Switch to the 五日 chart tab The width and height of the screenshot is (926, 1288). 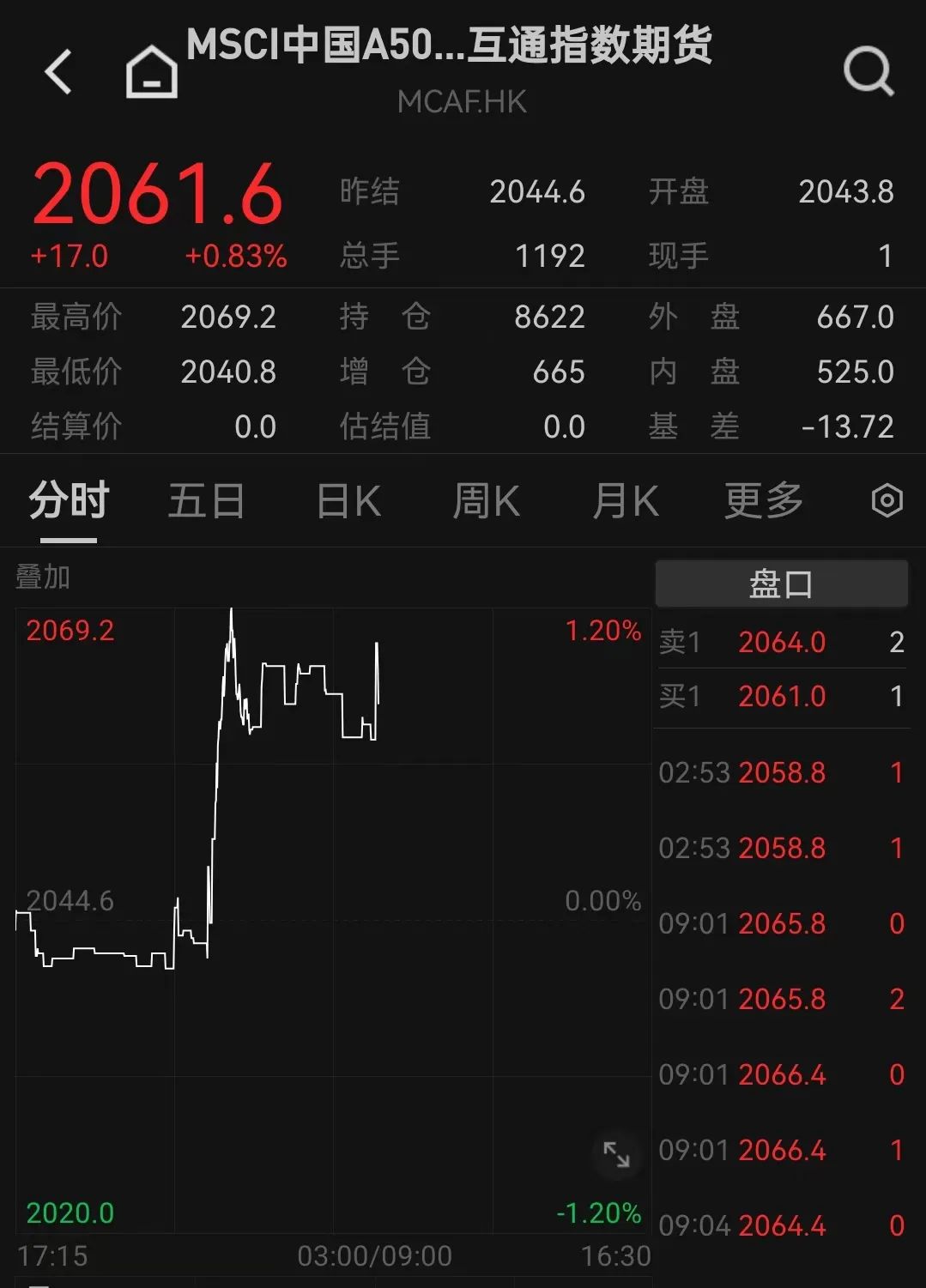206,501
